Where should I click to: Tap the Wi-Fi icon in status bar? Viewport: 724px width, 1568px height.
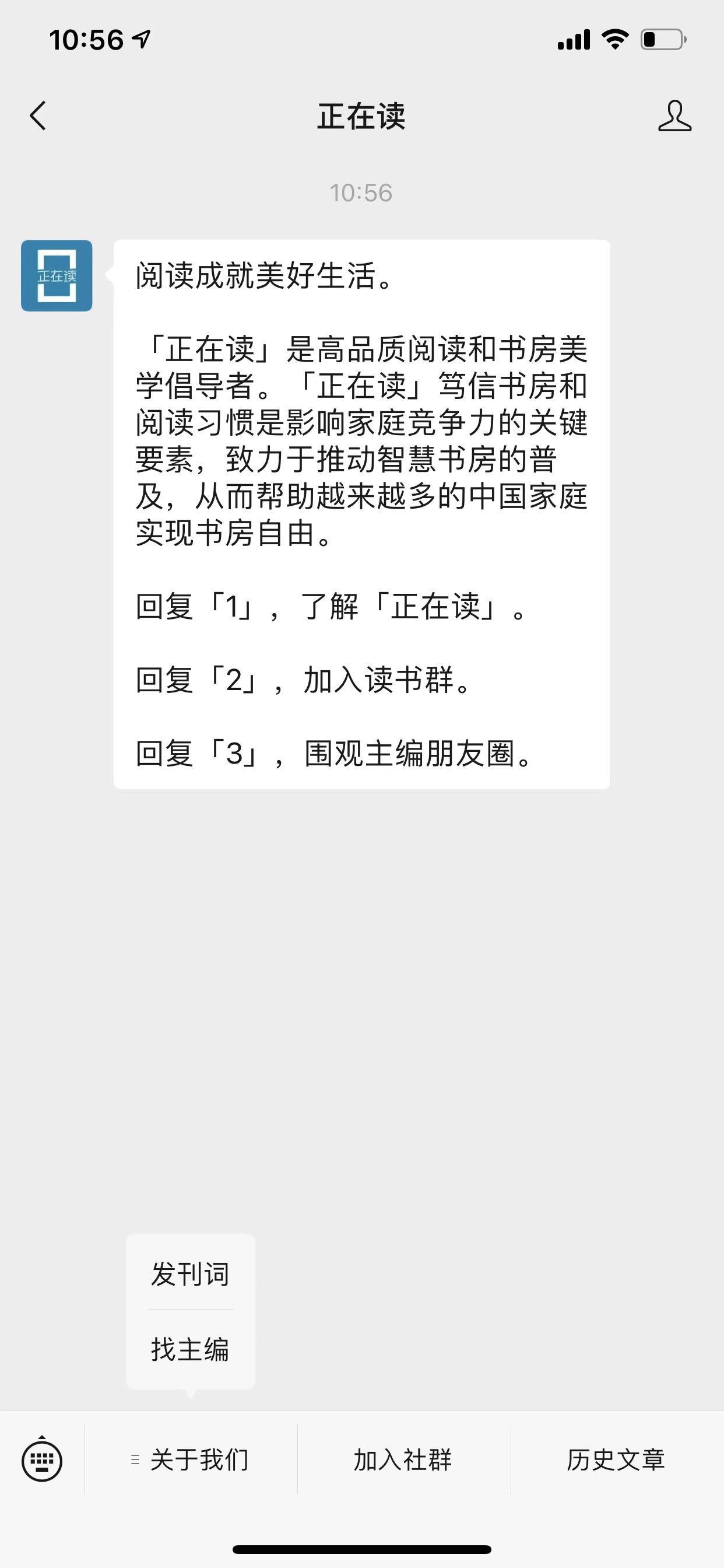[614, 38]
